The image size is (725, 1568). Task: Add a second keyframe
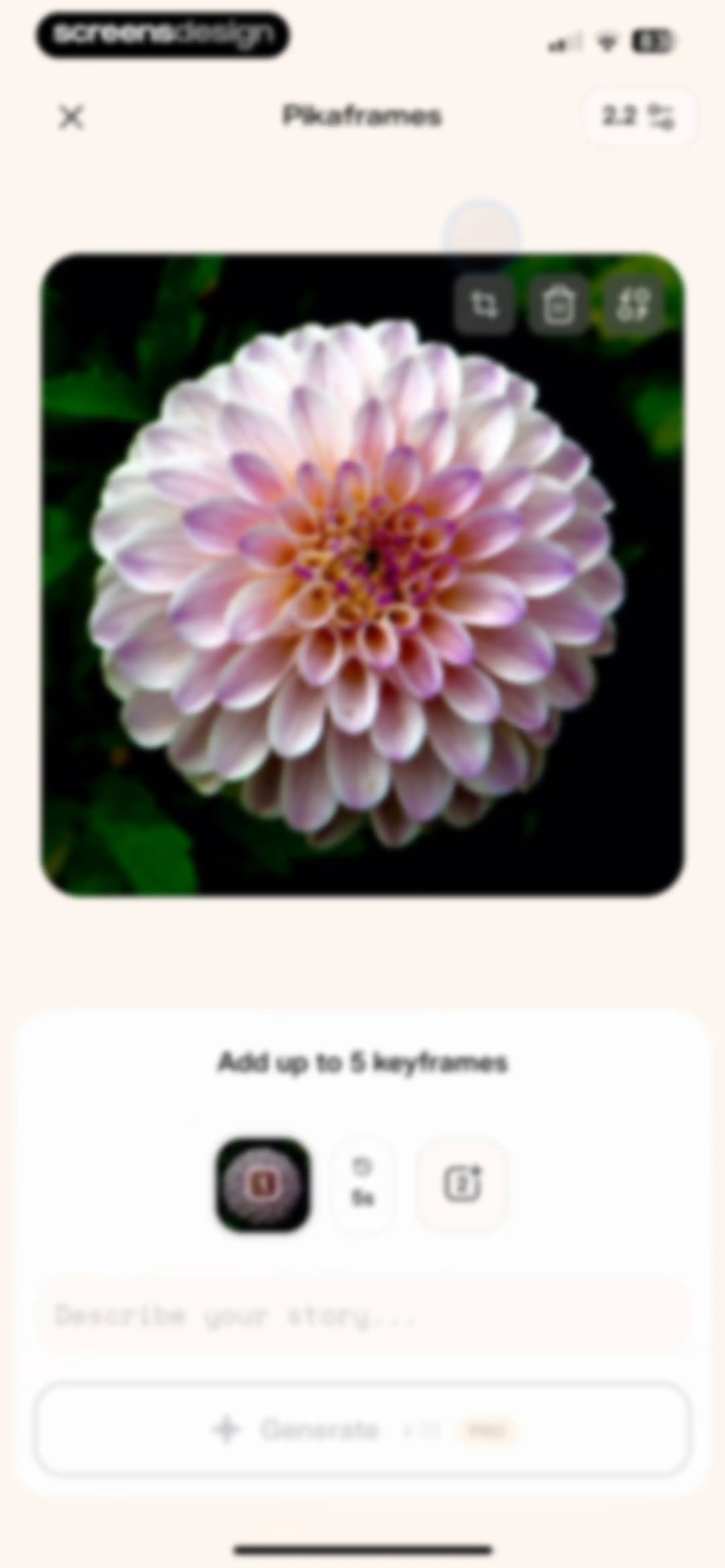tap(462, 1184)
